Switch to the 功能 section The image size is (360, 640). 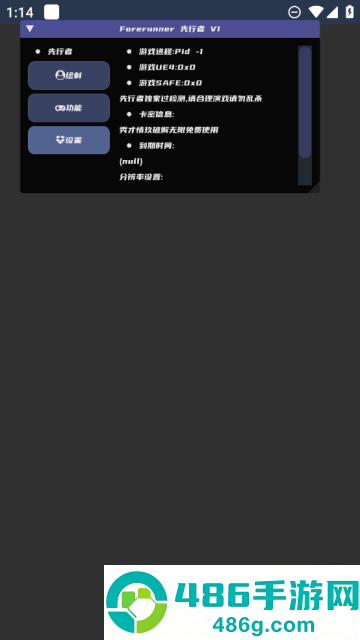tap(69, 108)
